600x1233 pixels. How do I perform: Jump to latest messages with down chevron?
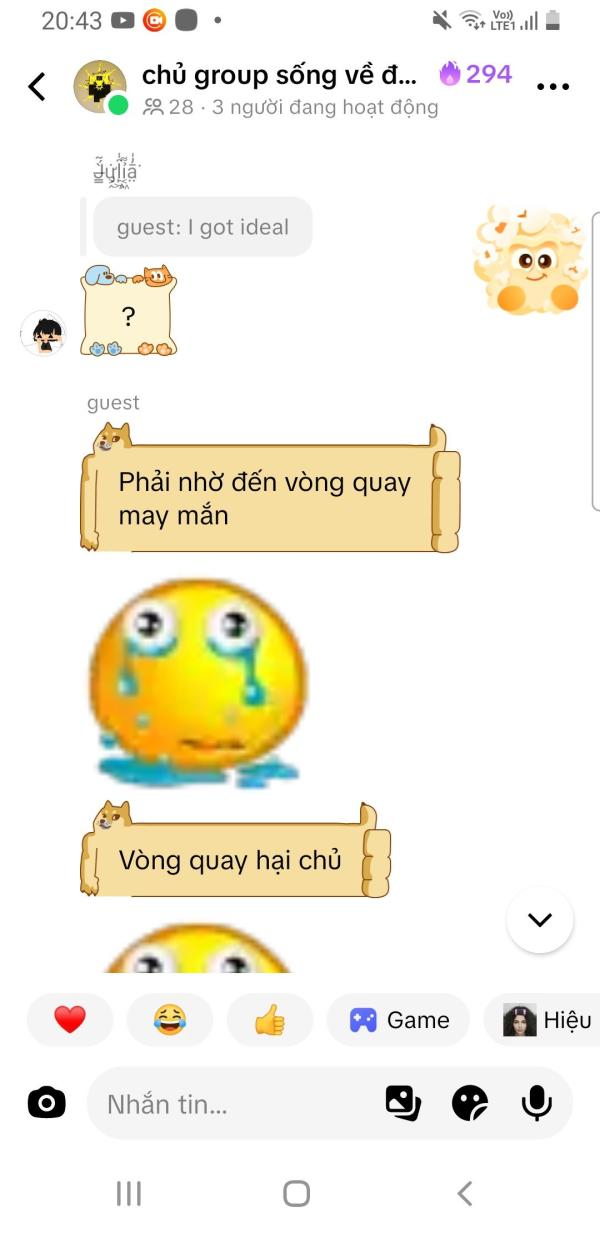[540, 919]
